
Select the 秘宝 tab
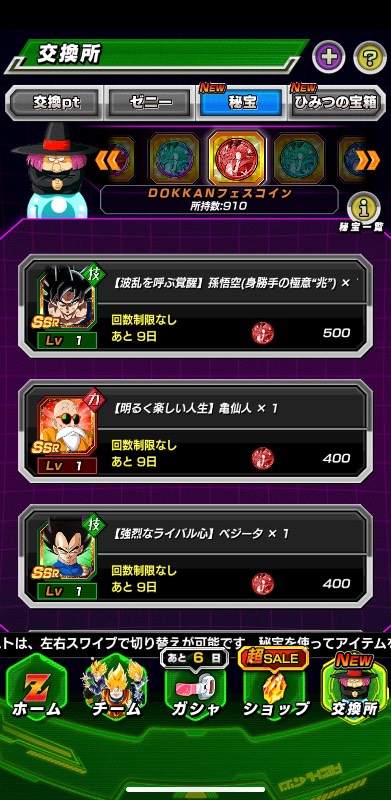(x=240, y=103)
